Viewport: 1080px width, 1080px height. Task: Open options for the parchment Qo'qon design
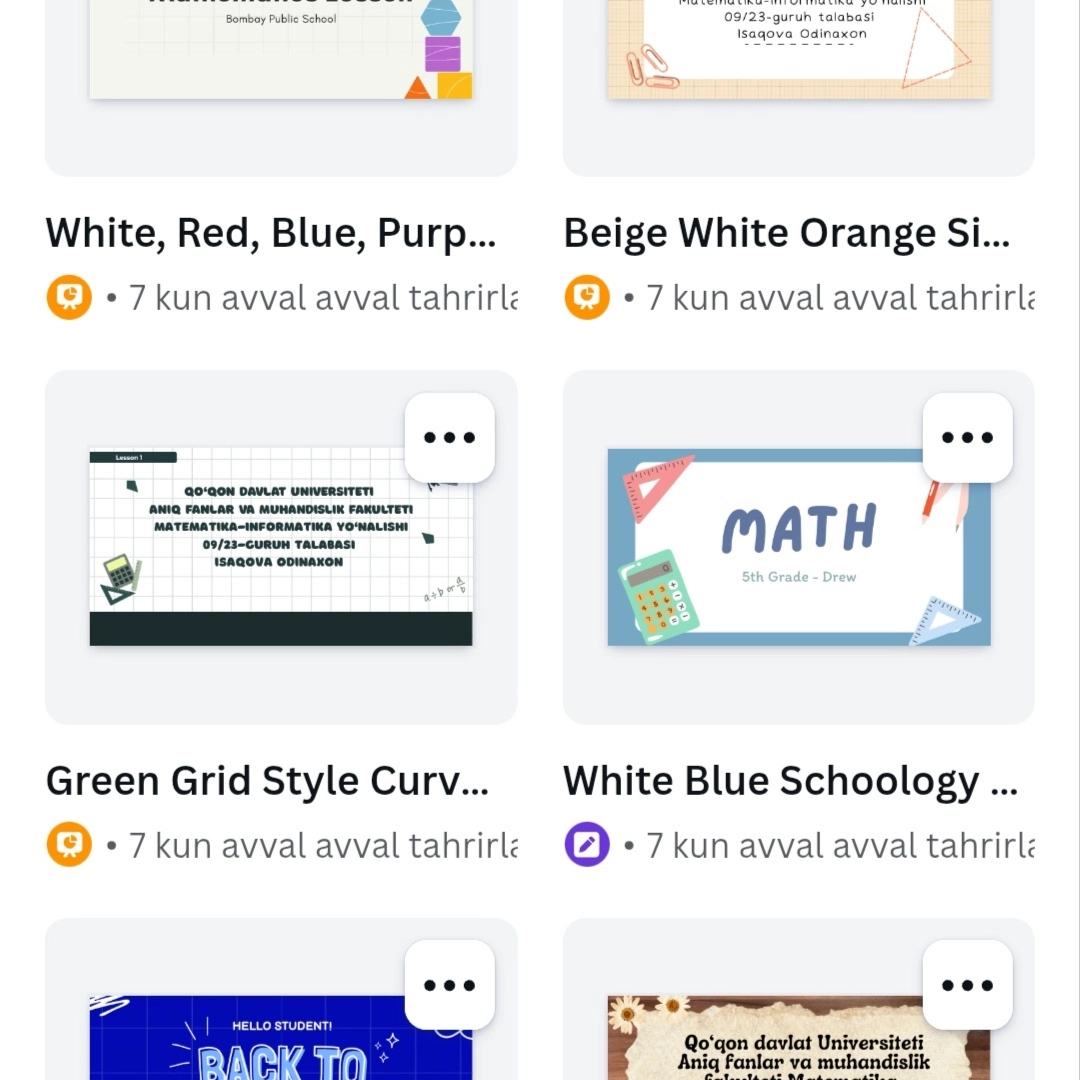(x=967, y=985)
